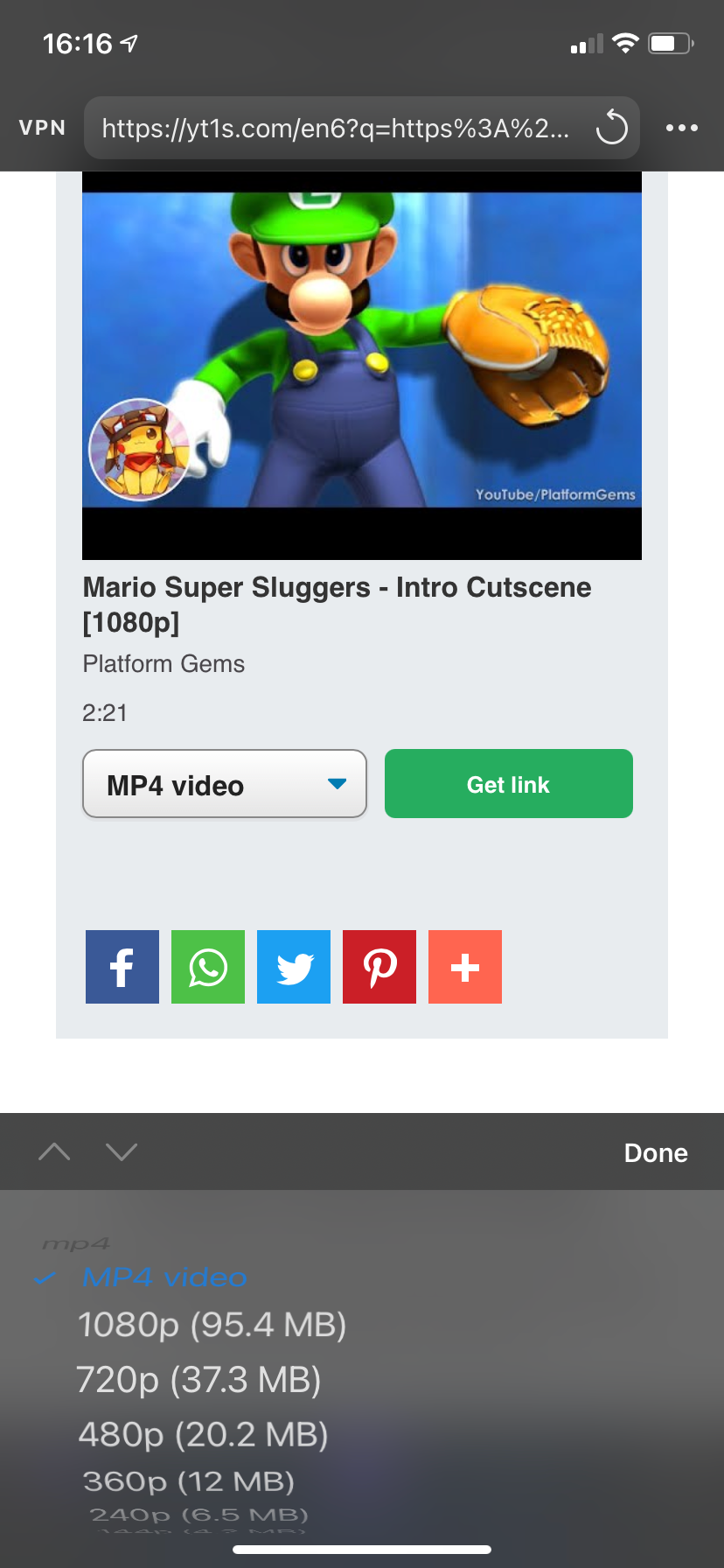The image size is (724, 1568).
Task: Choose 720p (37.3 MB) quality
Action: coord(199,1380)
